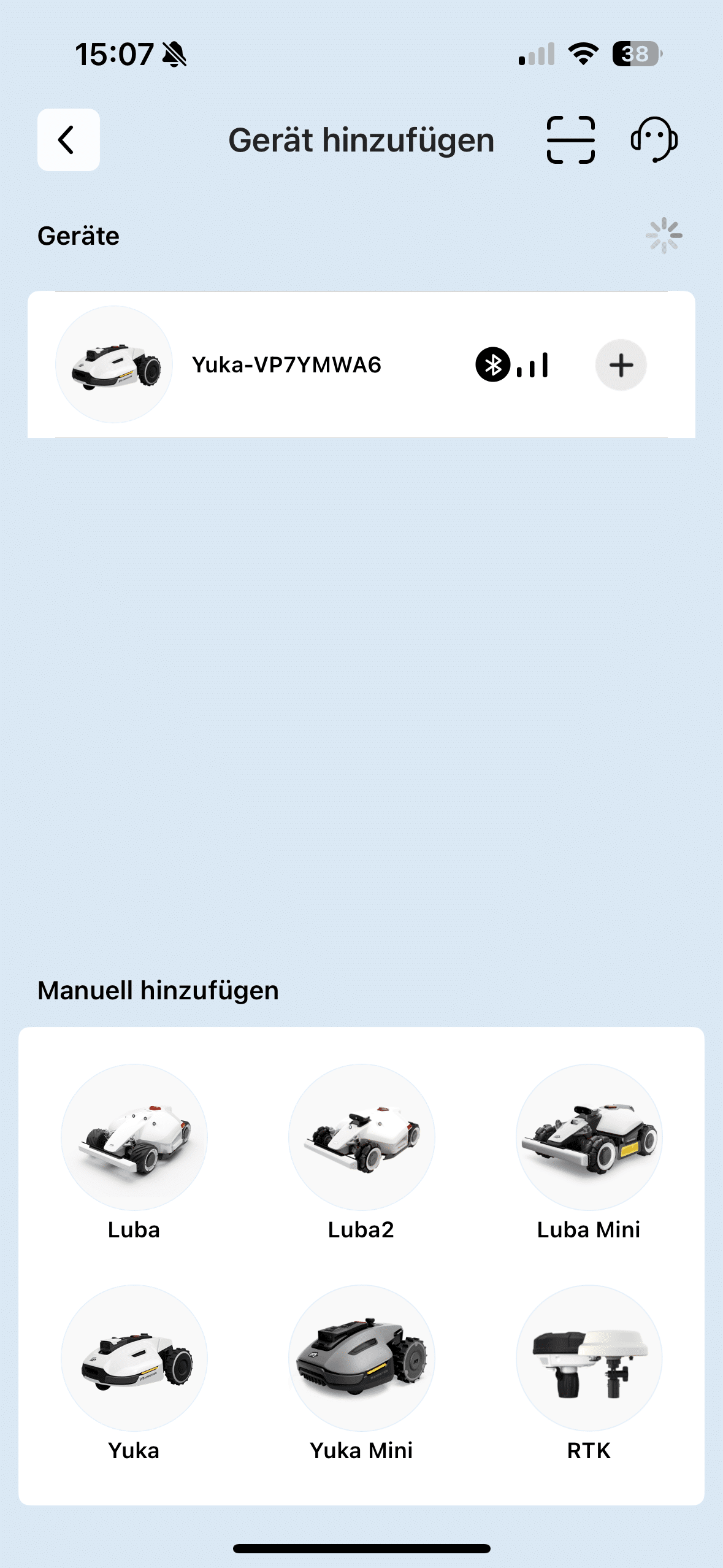Open the QR code scanner
This screenshot has height=1568, width=723.
(x=570, y=140)
